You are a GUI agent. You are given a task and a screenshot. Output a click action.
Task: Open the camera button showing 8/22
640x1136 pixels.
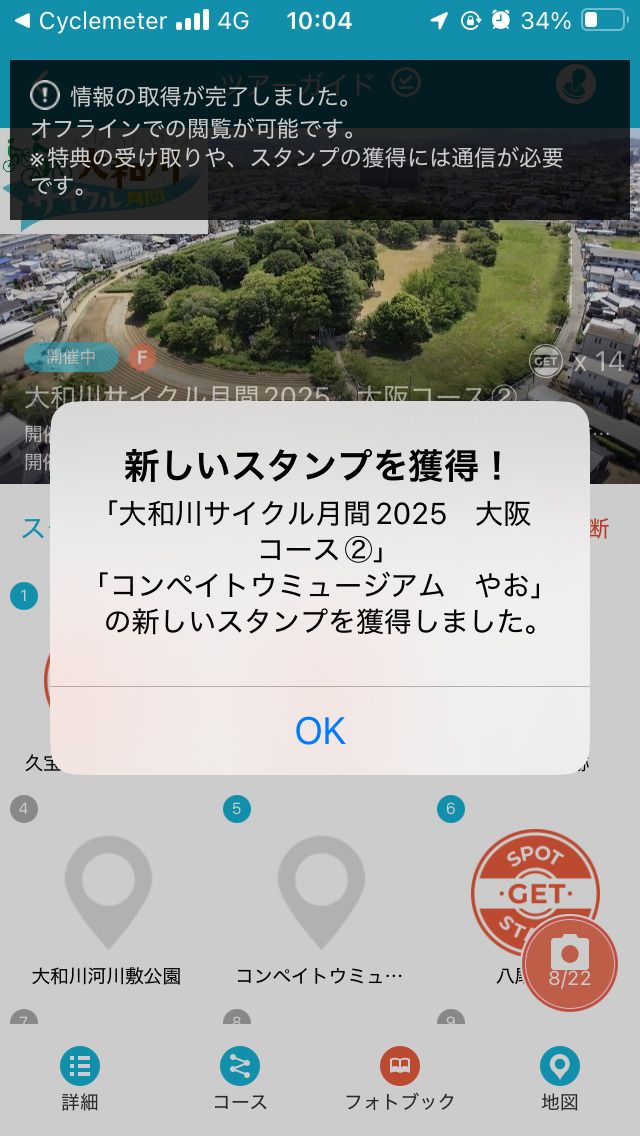[x=570, y=962]
